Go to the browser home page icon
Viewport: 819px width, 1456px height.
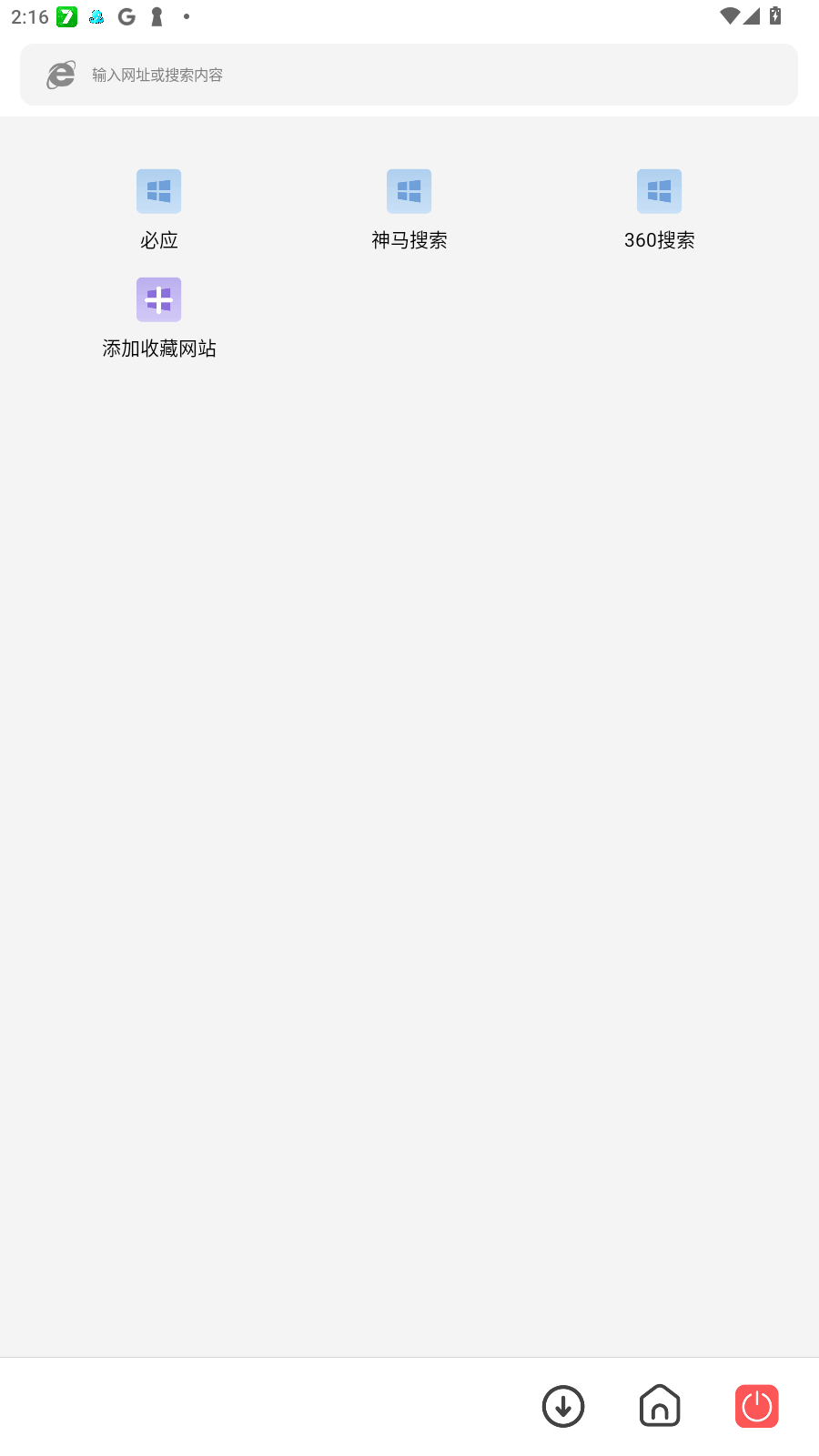coord(660,1406)
